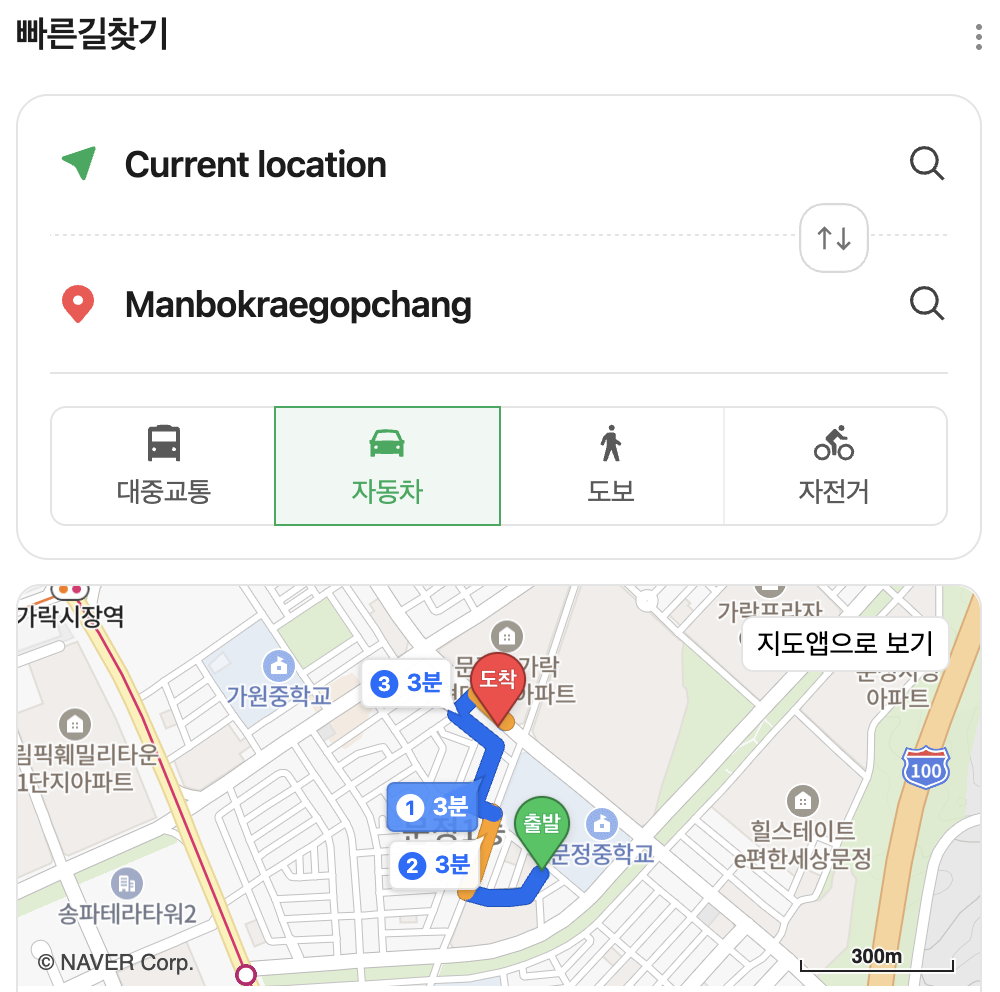The width and height of the screenshot is (1000, 992).
Task: Select route option 3 on the map
Action: (x=405, y=684)
